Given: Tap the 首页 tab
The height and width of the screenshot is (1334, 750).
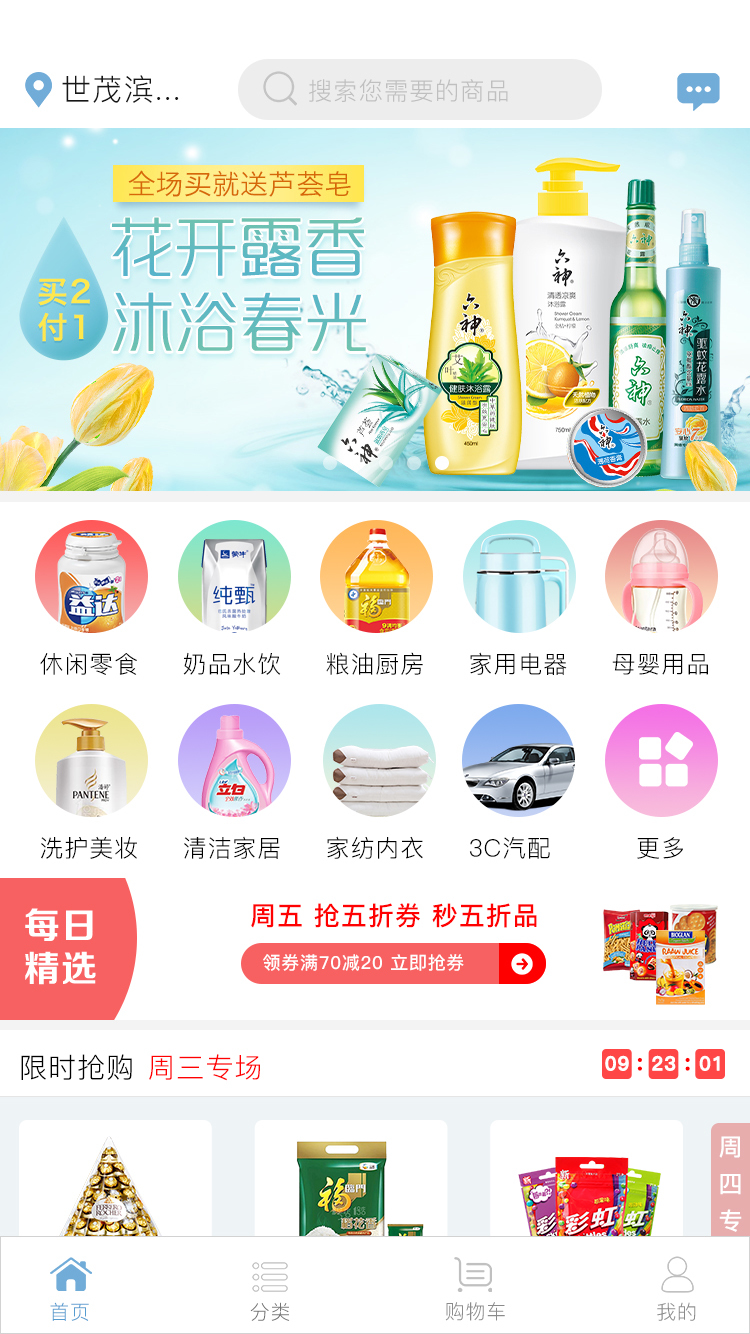Looking at the screenshot, I should (70, 1290).
